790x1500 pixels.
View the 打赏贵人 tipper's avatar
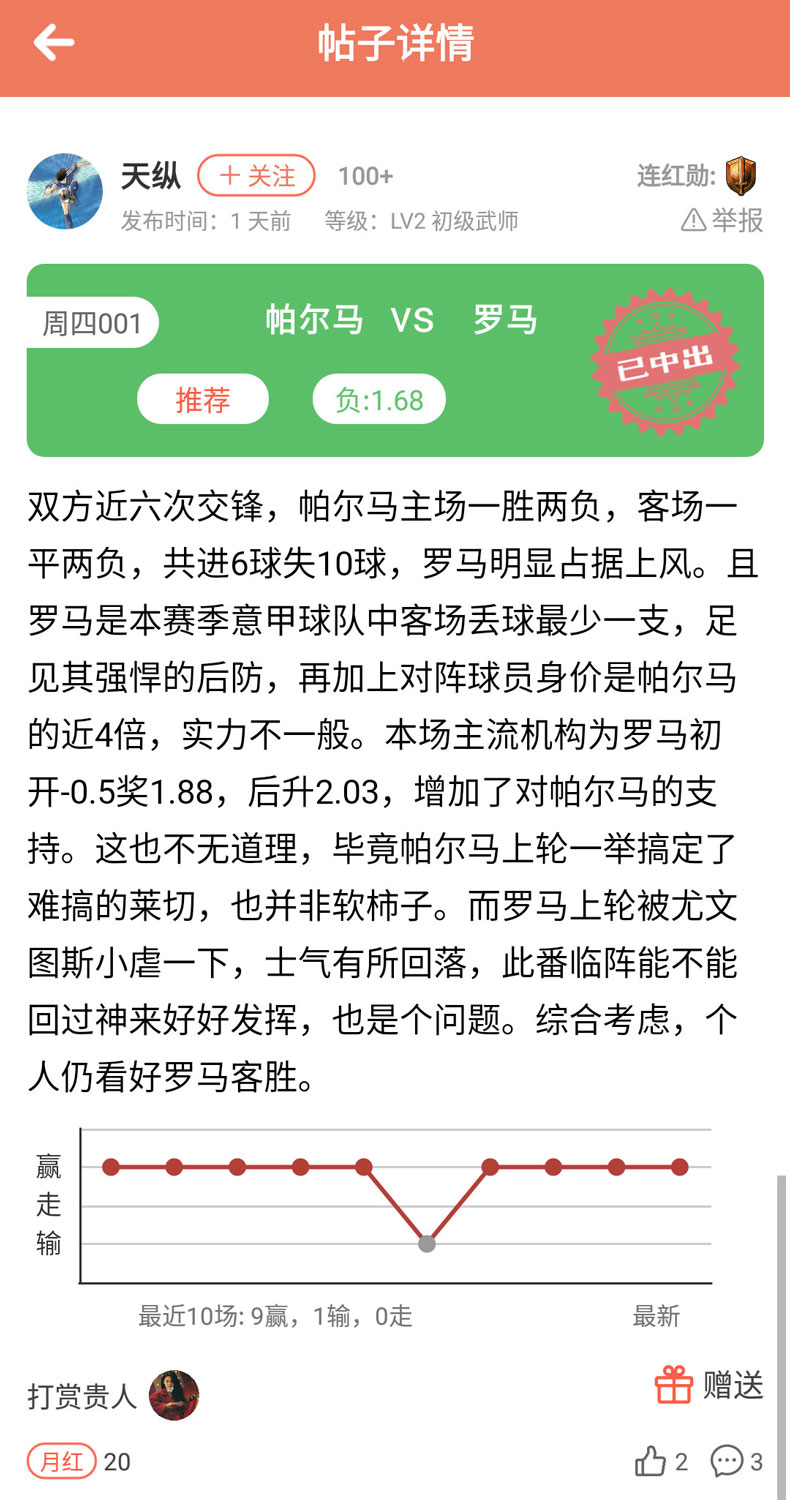174,1395
